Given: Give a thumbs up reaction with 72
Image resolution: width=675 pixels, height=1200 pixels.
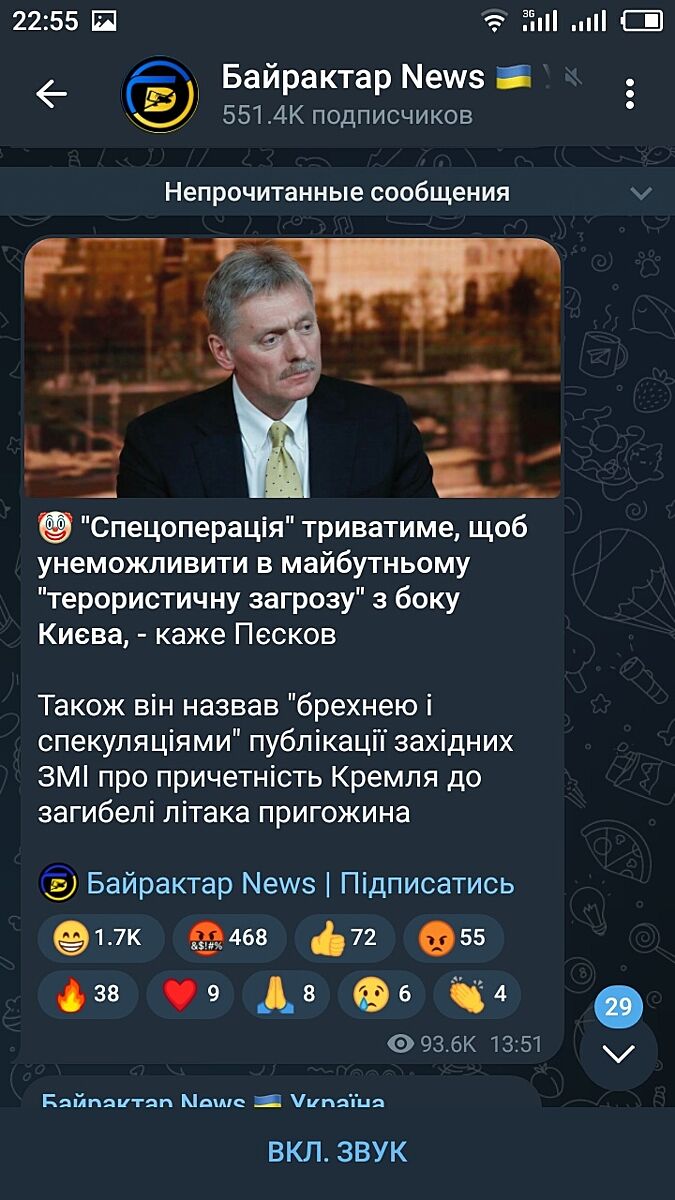Looking at the screenshot, I should tap(343, 938).
